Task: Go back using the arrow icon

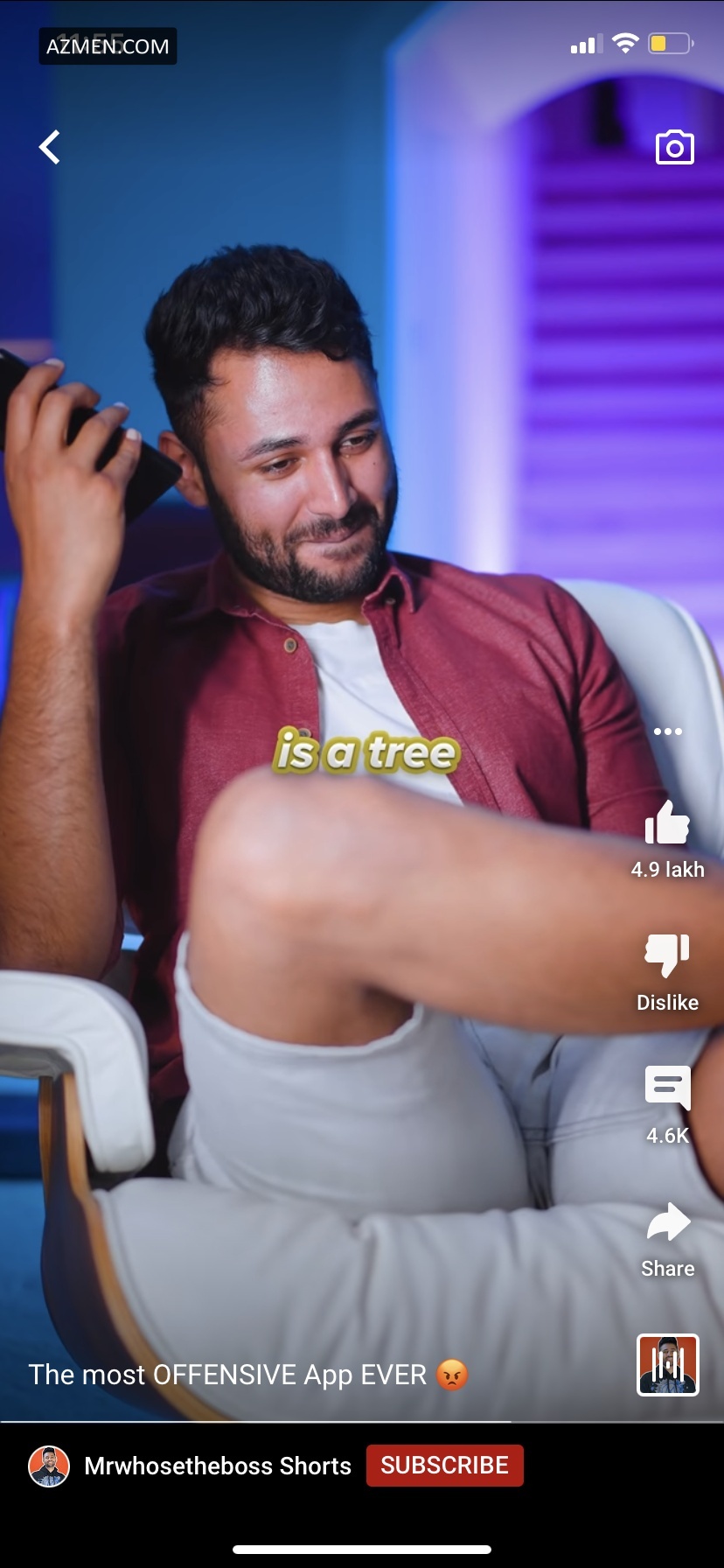Action: [x=50, y=147]
